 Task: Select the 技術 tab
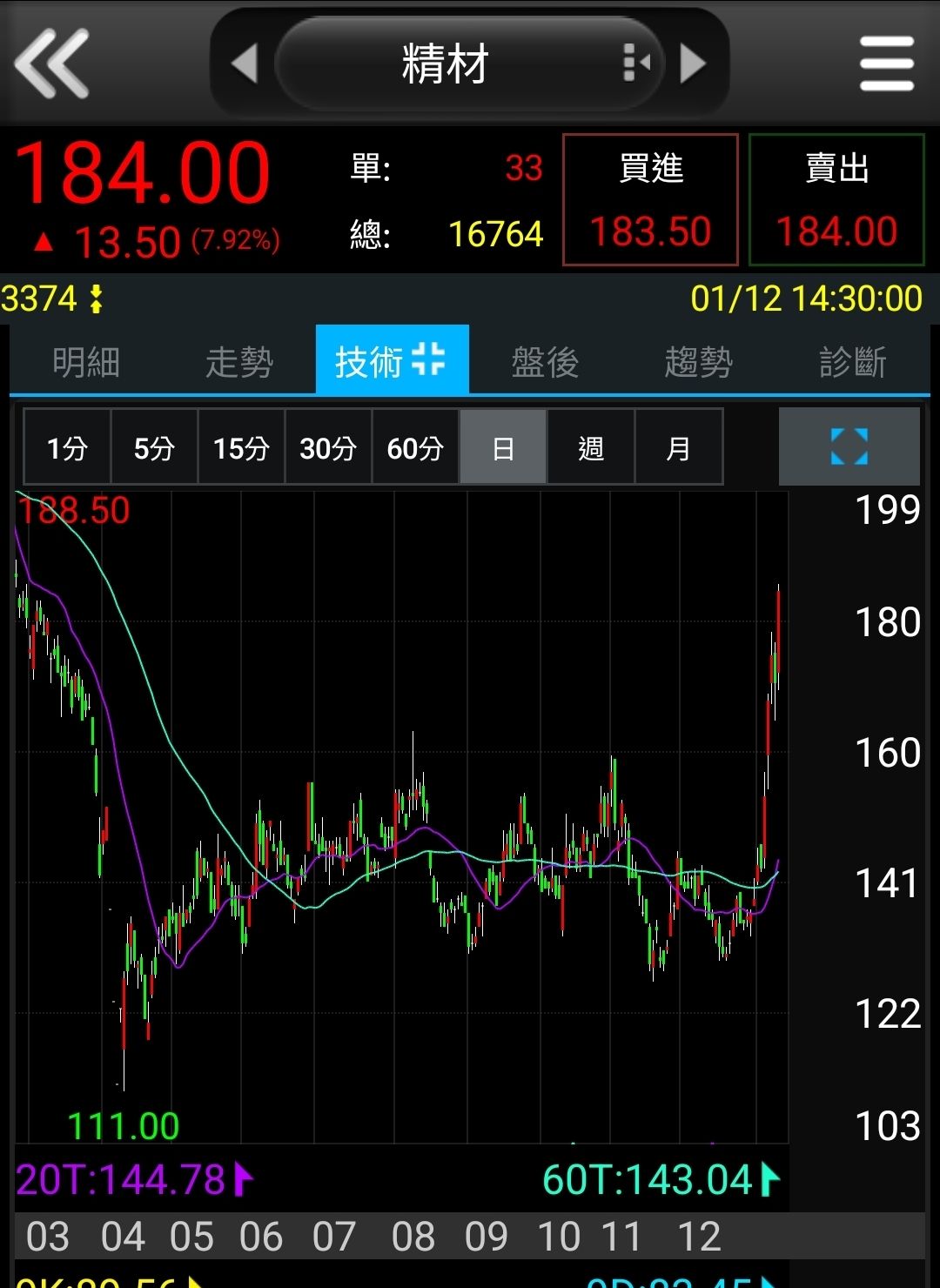[x=392, y=361]
